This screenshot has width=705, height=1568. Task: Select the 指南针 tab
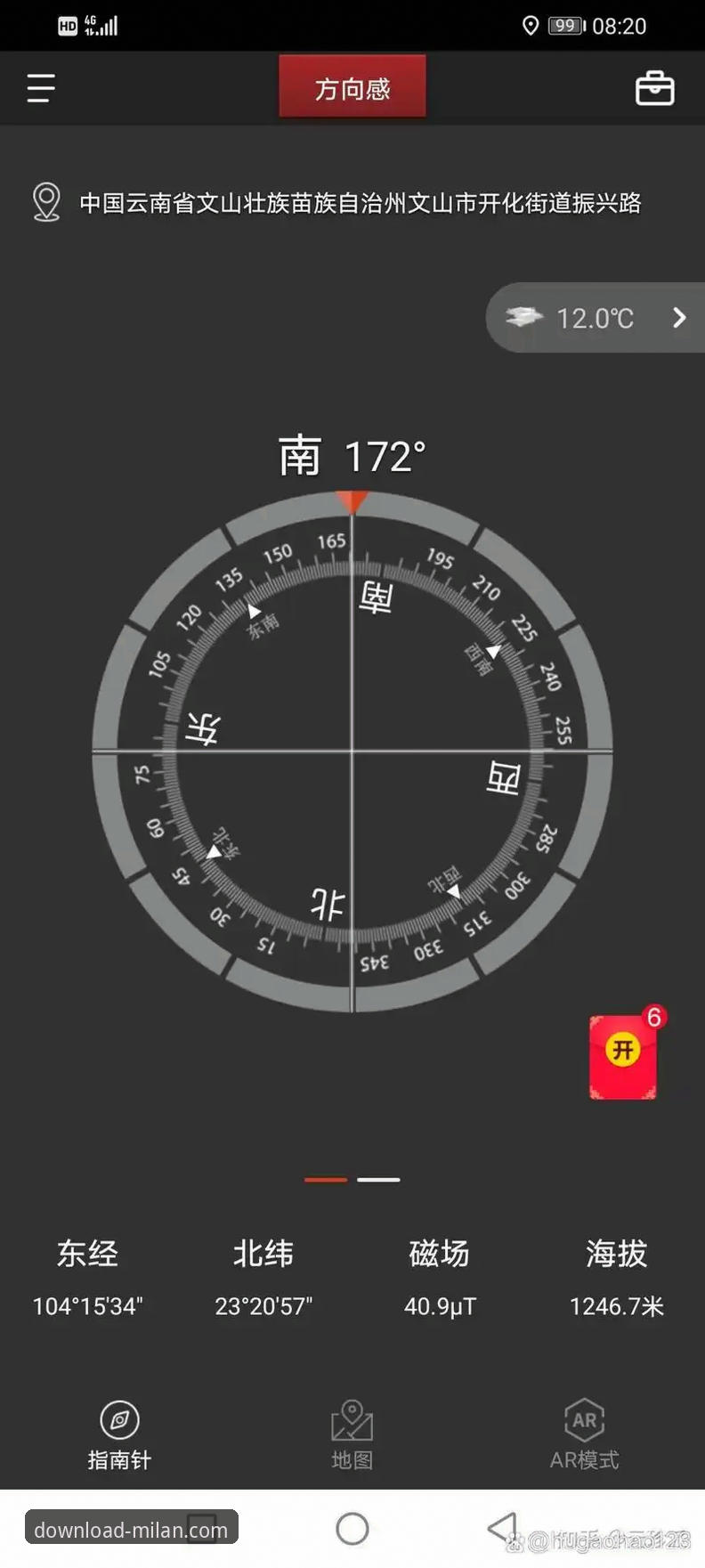click(119, 1434)
